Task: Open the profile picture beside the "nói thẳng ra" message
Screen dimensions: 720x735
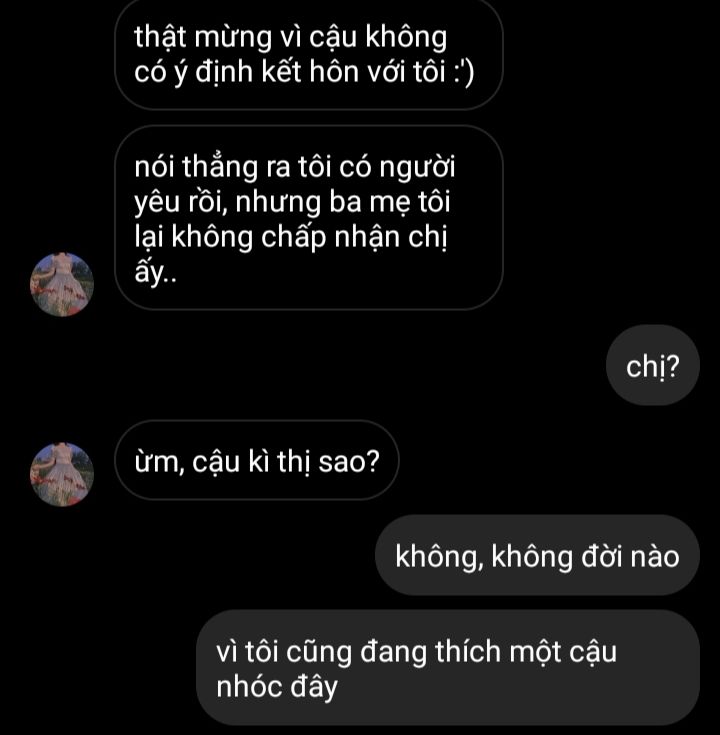Action: [63, 285]
